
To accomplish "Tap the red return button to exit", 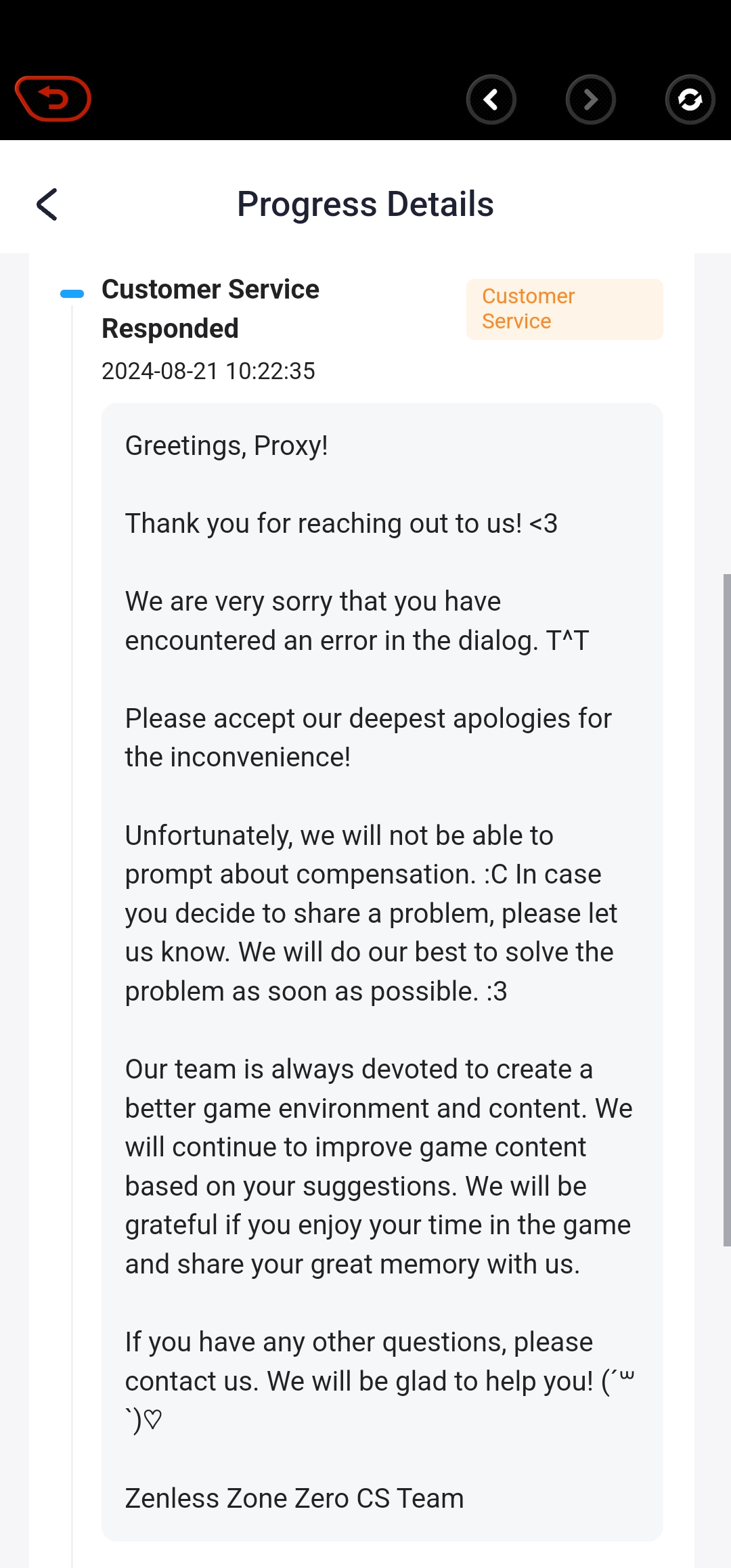I will [x=53, y=99].
